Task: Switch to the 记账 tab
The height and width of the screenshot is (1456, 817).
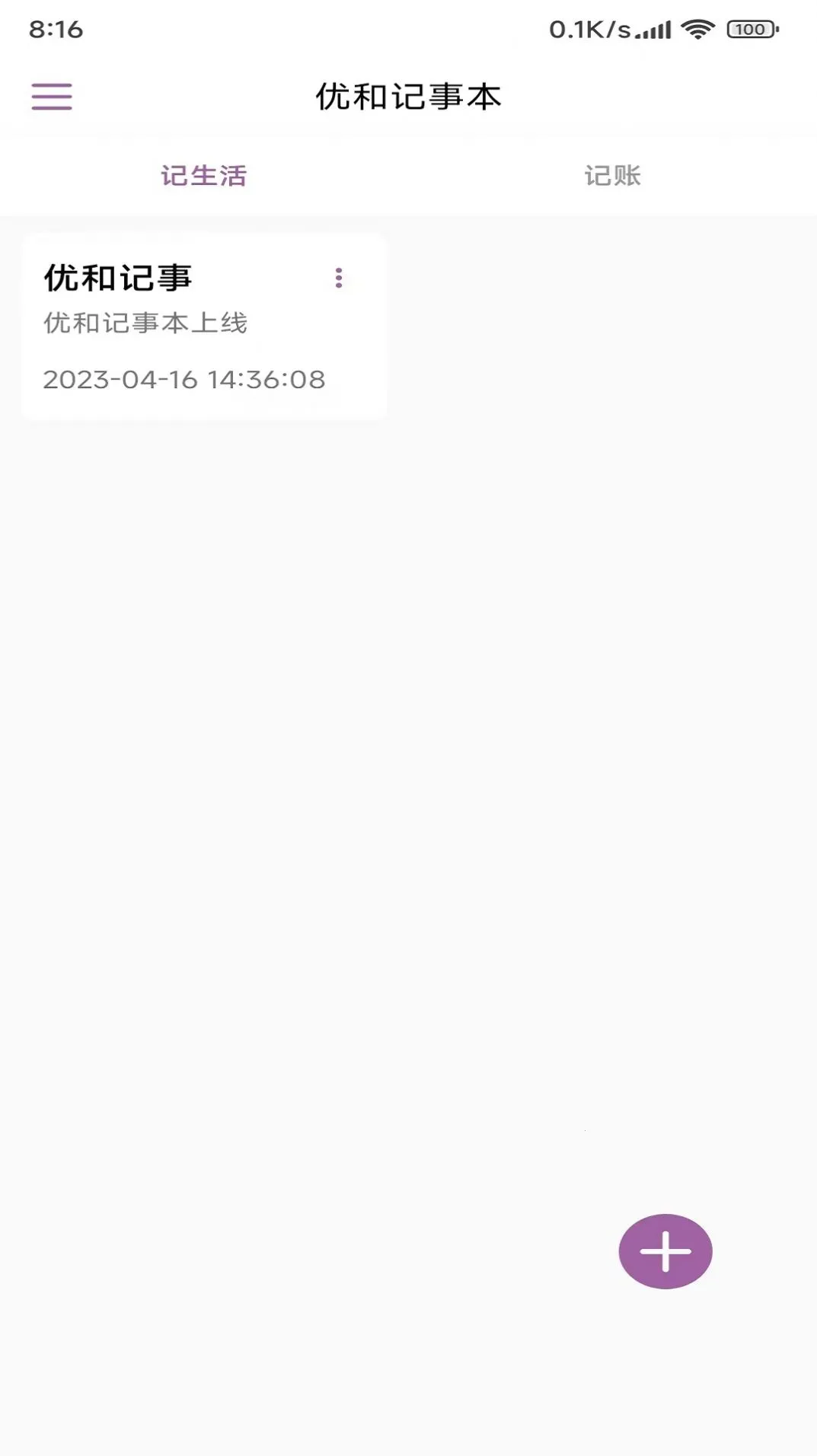Action: [x=613, y=176]
